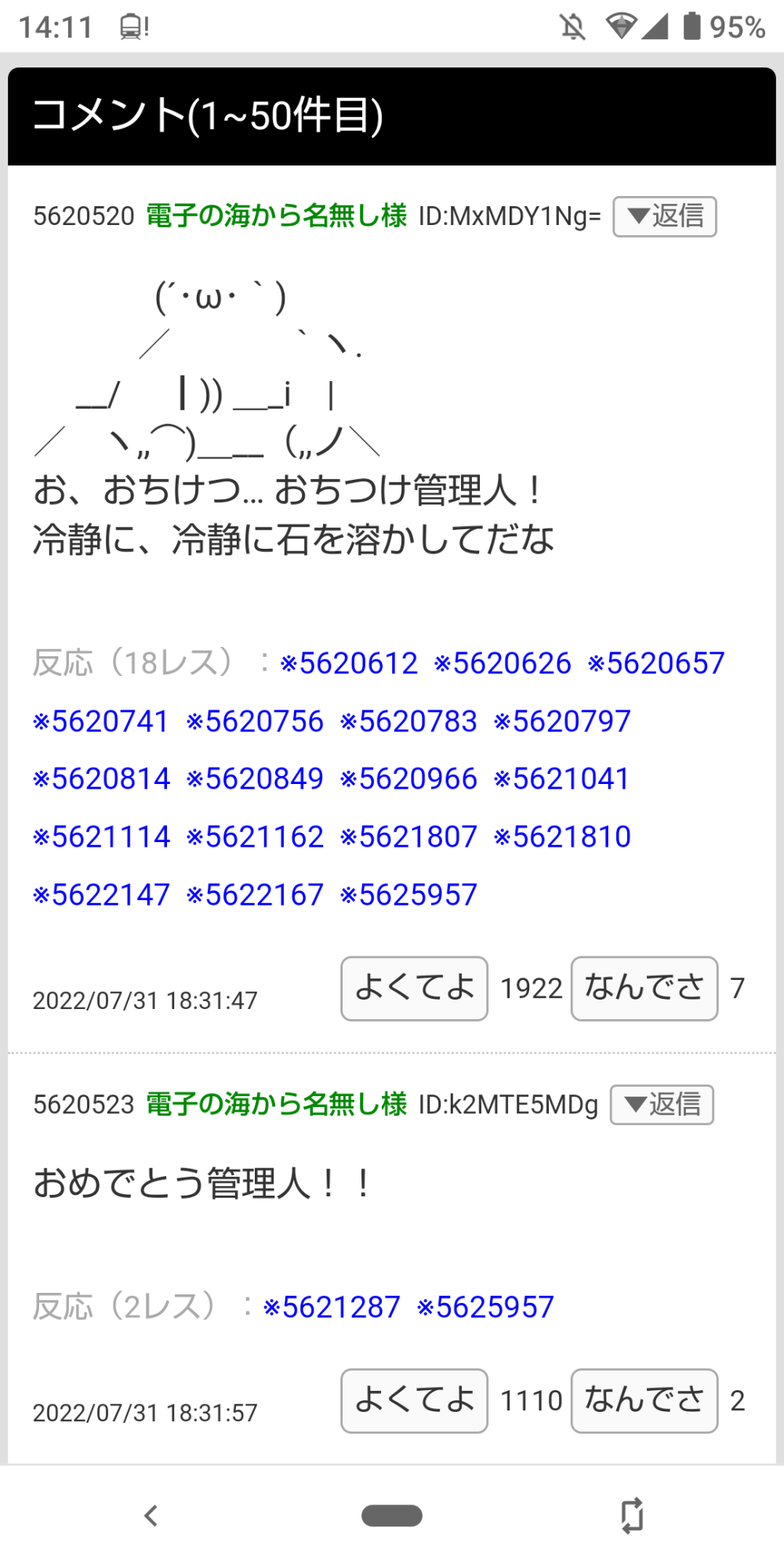Go back with system back arrow
Screen dimensions: 784x1568
point(151,1515)
